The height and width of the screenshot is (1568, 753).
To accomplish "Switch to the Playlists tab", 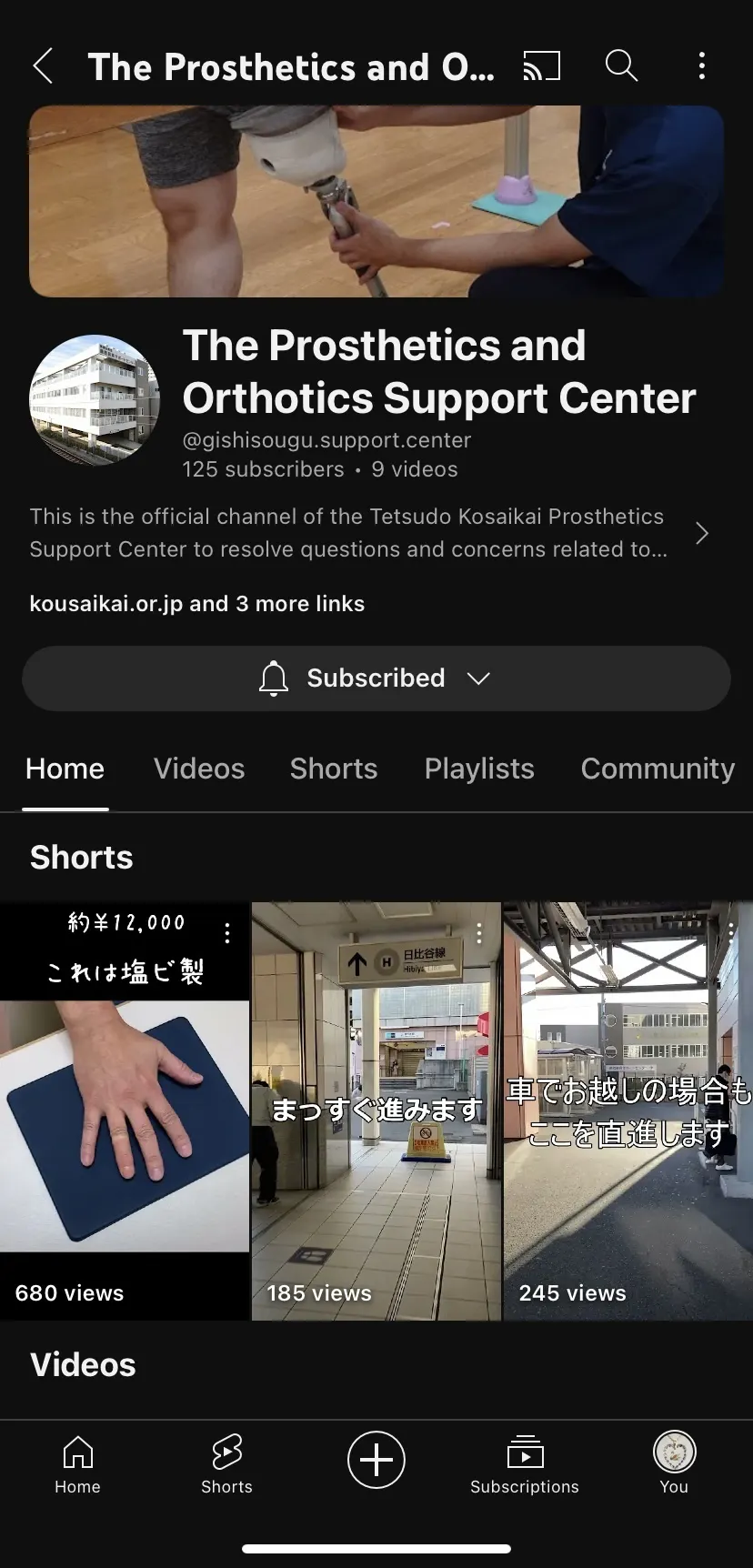I will pos(479,769).
